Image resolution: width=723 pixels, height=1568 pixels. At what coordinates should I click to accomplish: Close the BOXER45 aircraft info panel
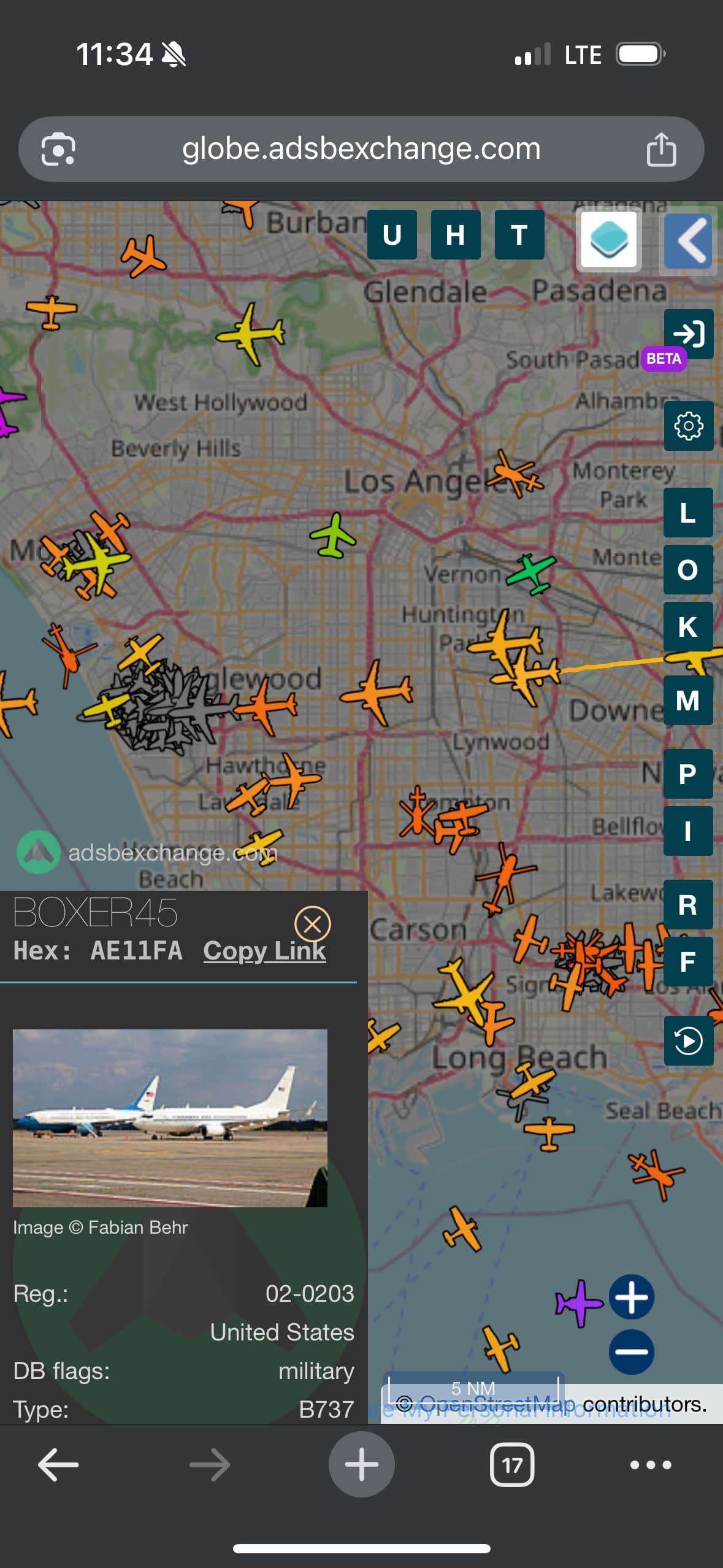[x=312, y=924]
